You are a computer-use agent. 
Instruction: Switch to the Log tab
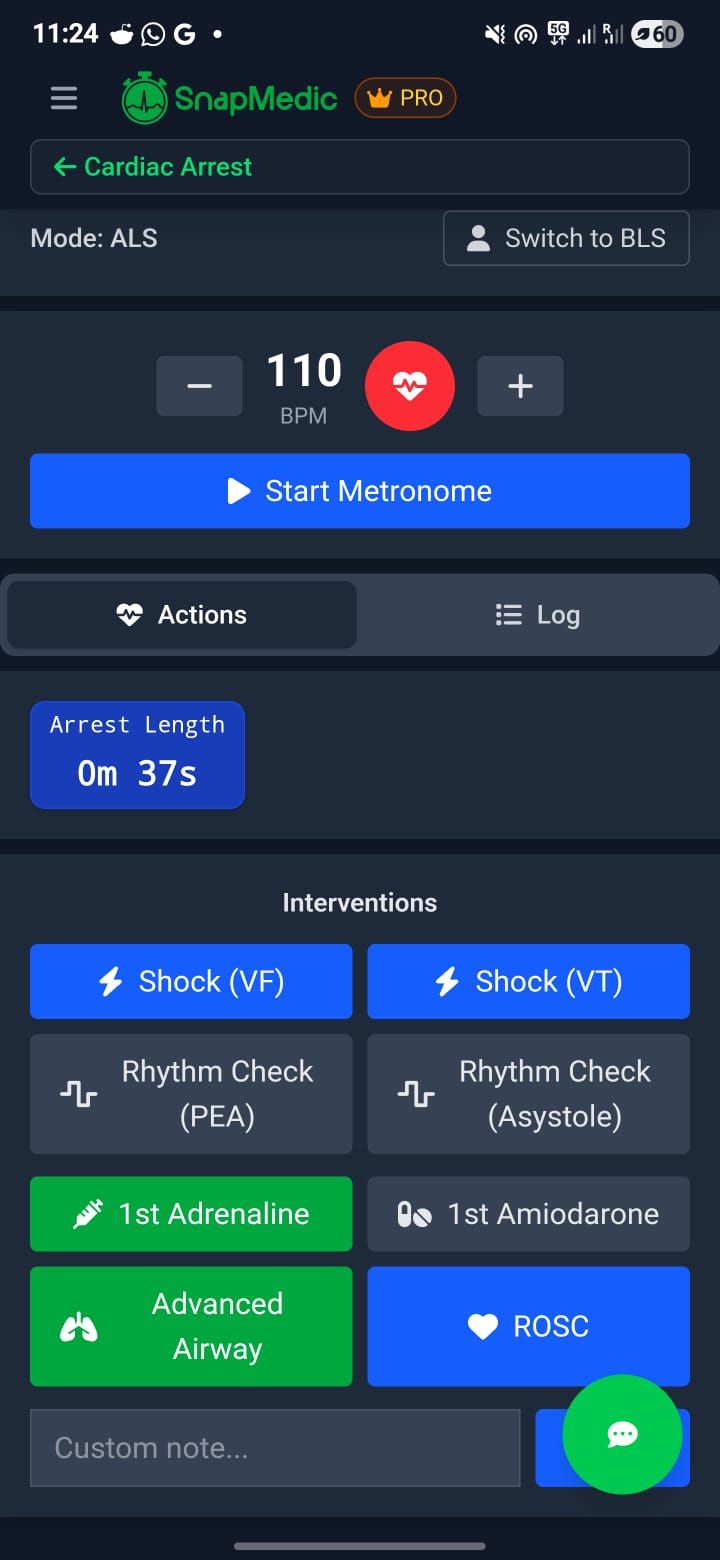click(x=538, y=615)
